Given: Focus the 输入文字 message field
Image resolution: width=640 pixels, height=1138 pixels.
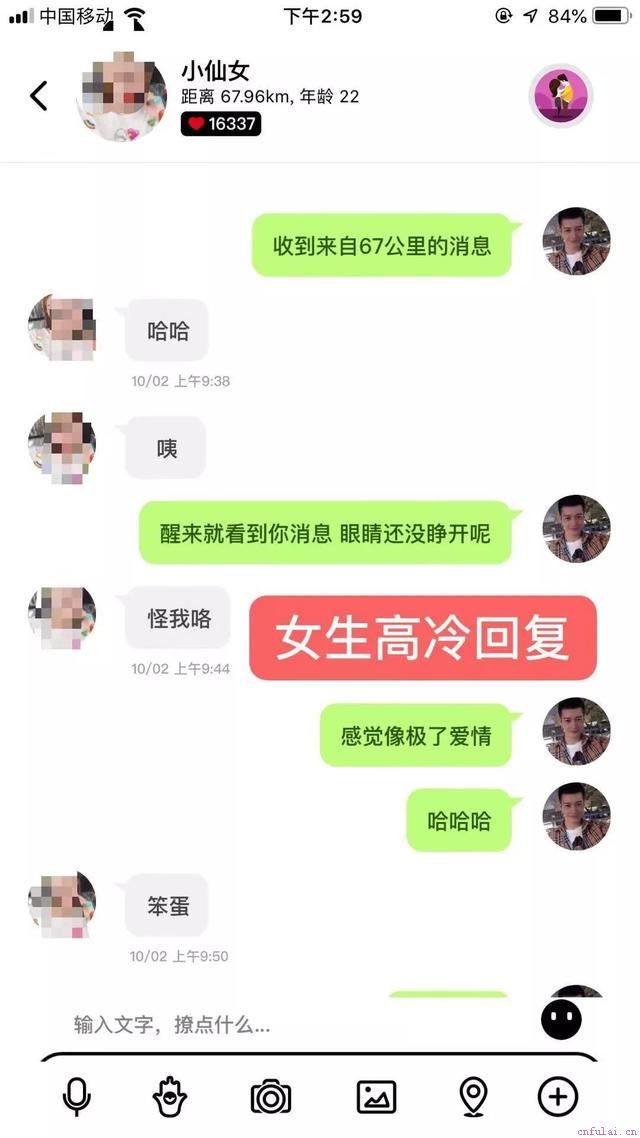Looking at the screenshot, I should [290, 1024].
